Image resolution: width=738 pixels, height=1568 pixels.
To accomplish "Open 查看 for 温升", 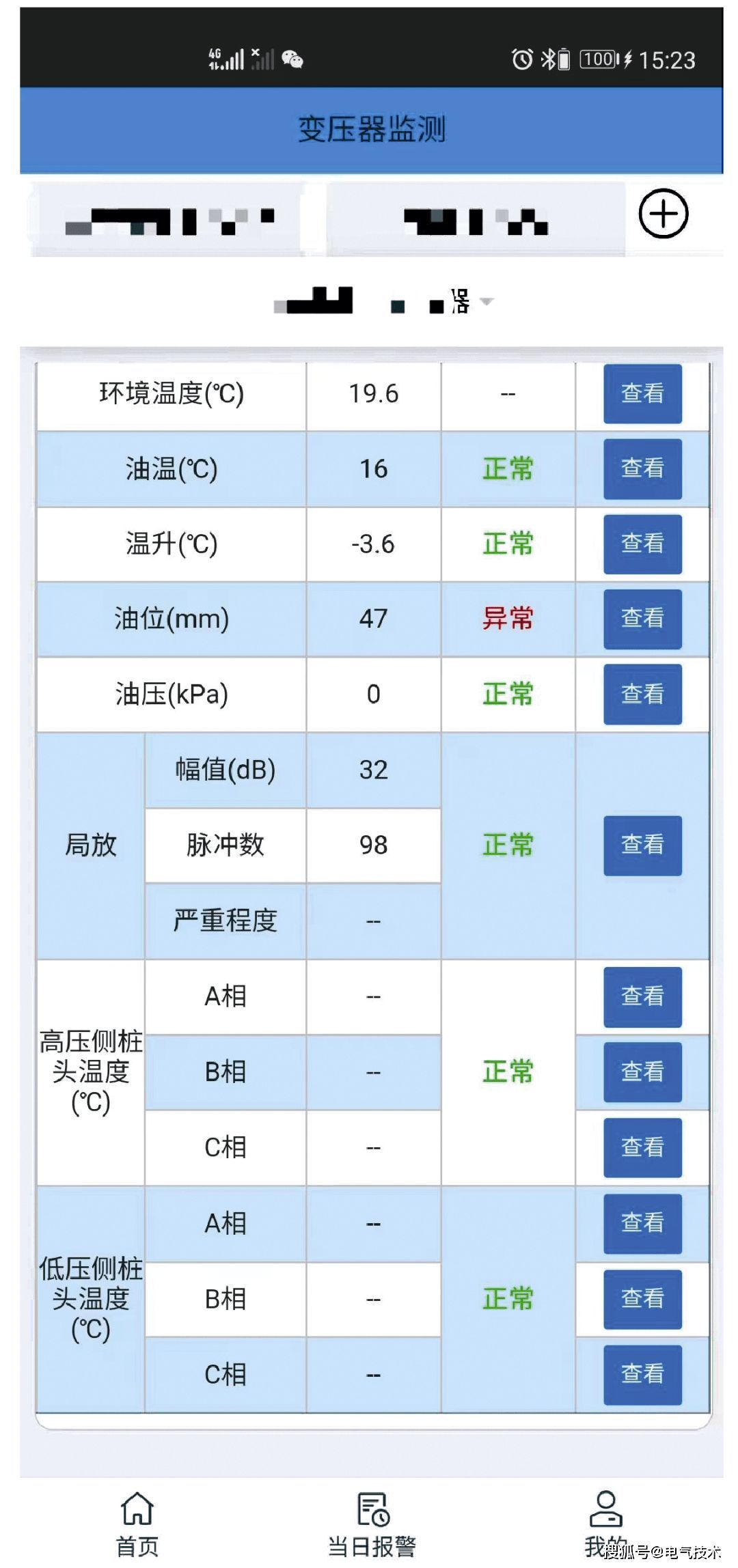I will [642, 544].
